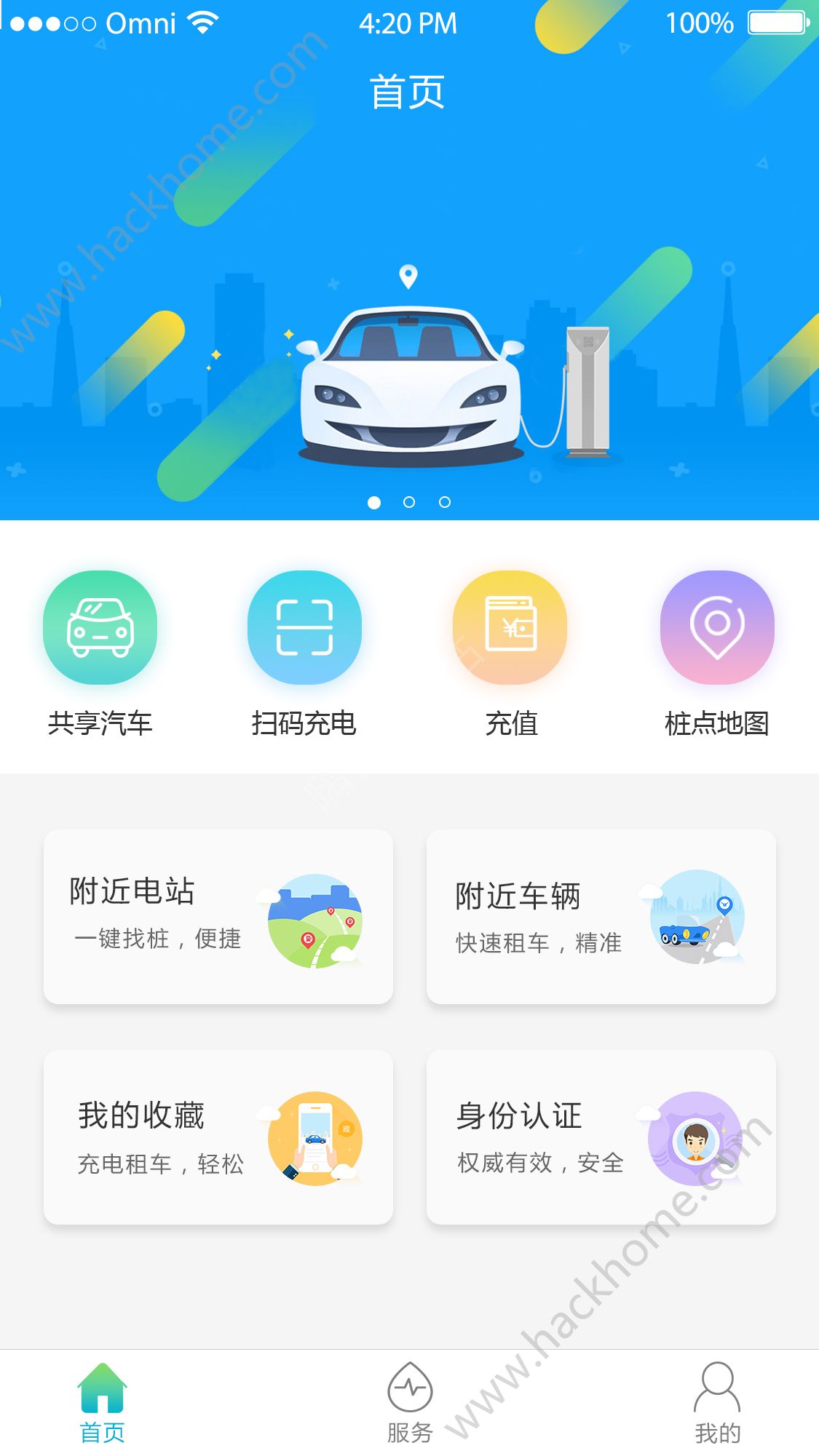Select the second carousel indicator dot
Screen dimensions: 819x1456
point(409,501)
